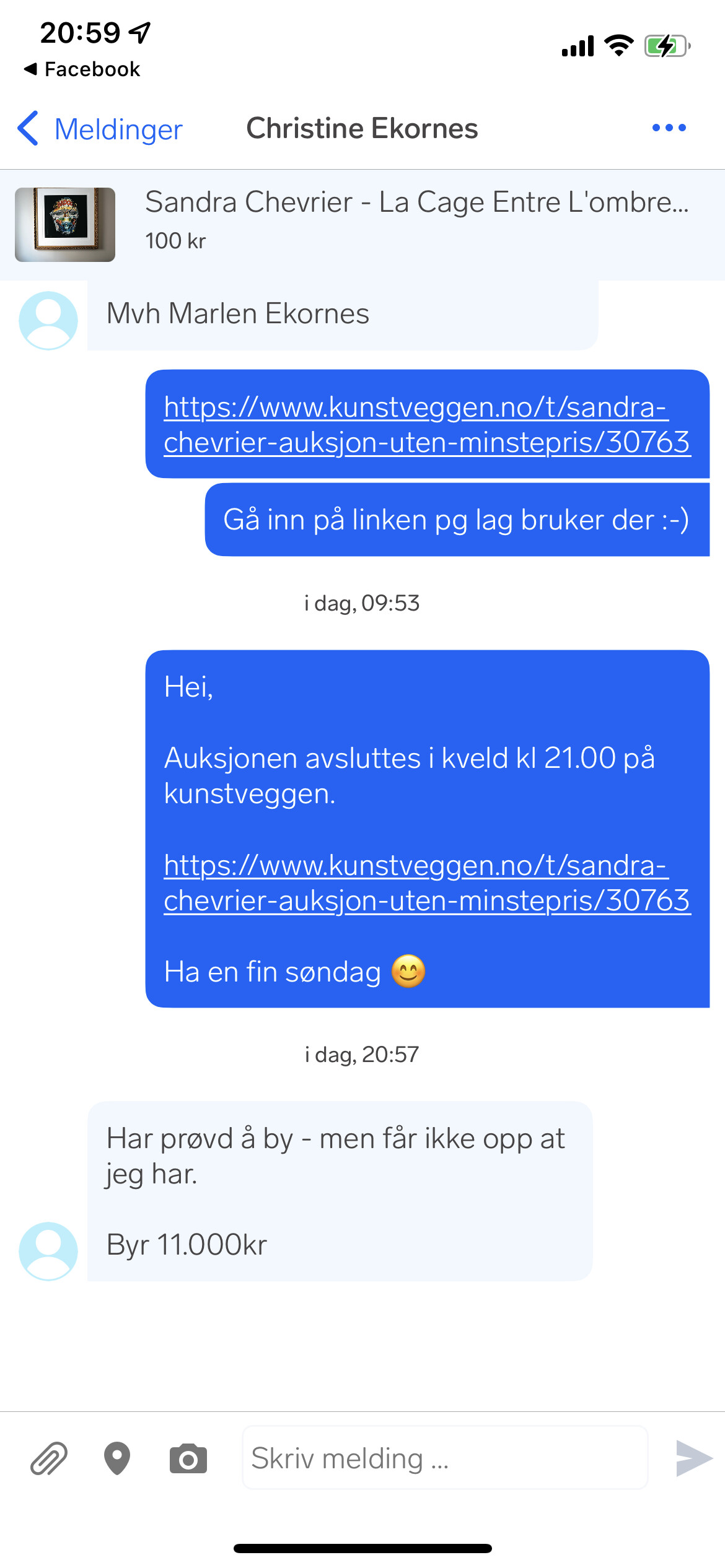Image resolution: width=725 pixels, height=1568 pixels.
Task: Attach a file with the paperclip icon
Action: pyautogui.click(x=49, y=1458)
